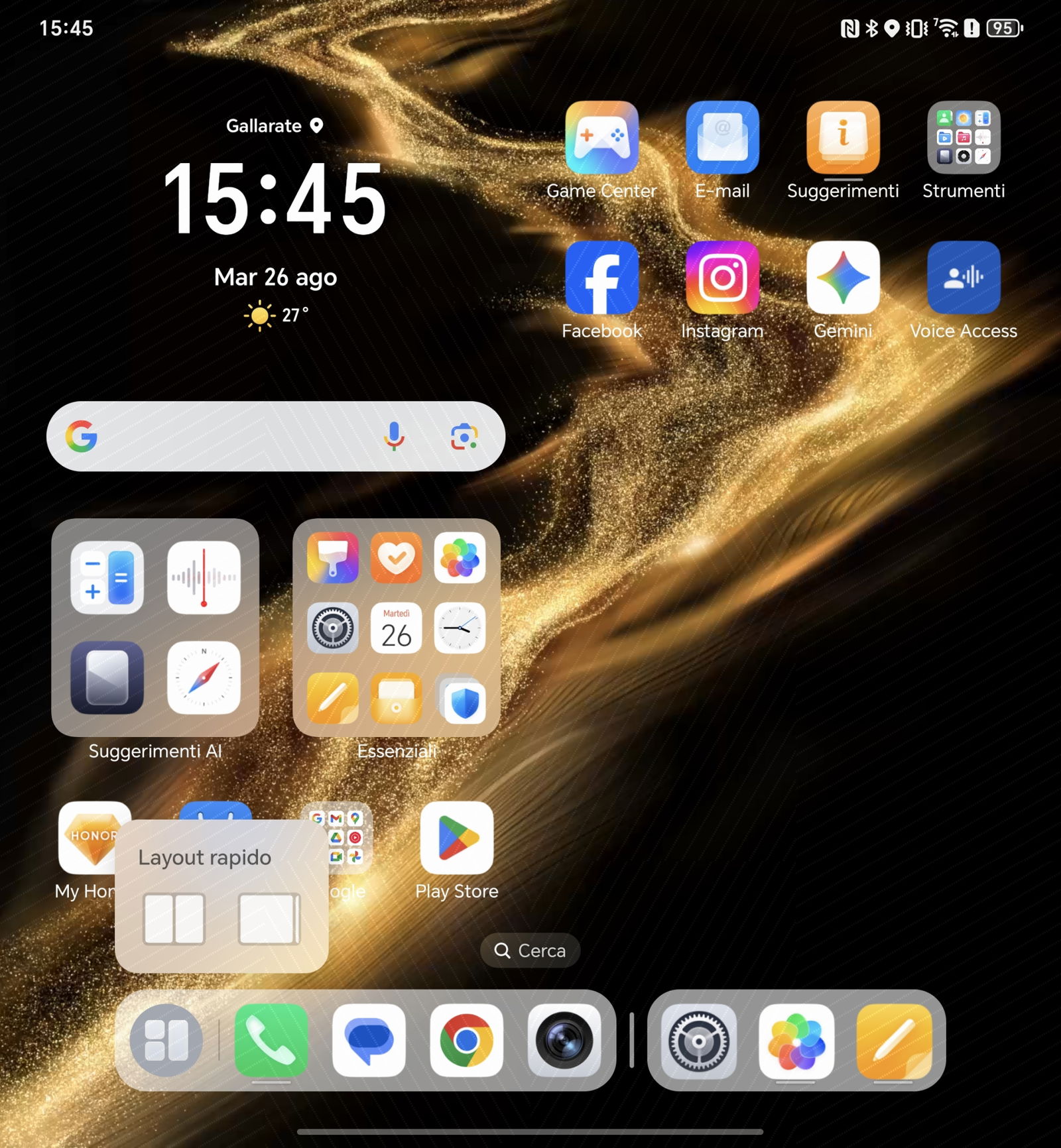Open the calendar in the Essenziali folder
Viewport: 1061px width, 1148px height.
(396, 628)
